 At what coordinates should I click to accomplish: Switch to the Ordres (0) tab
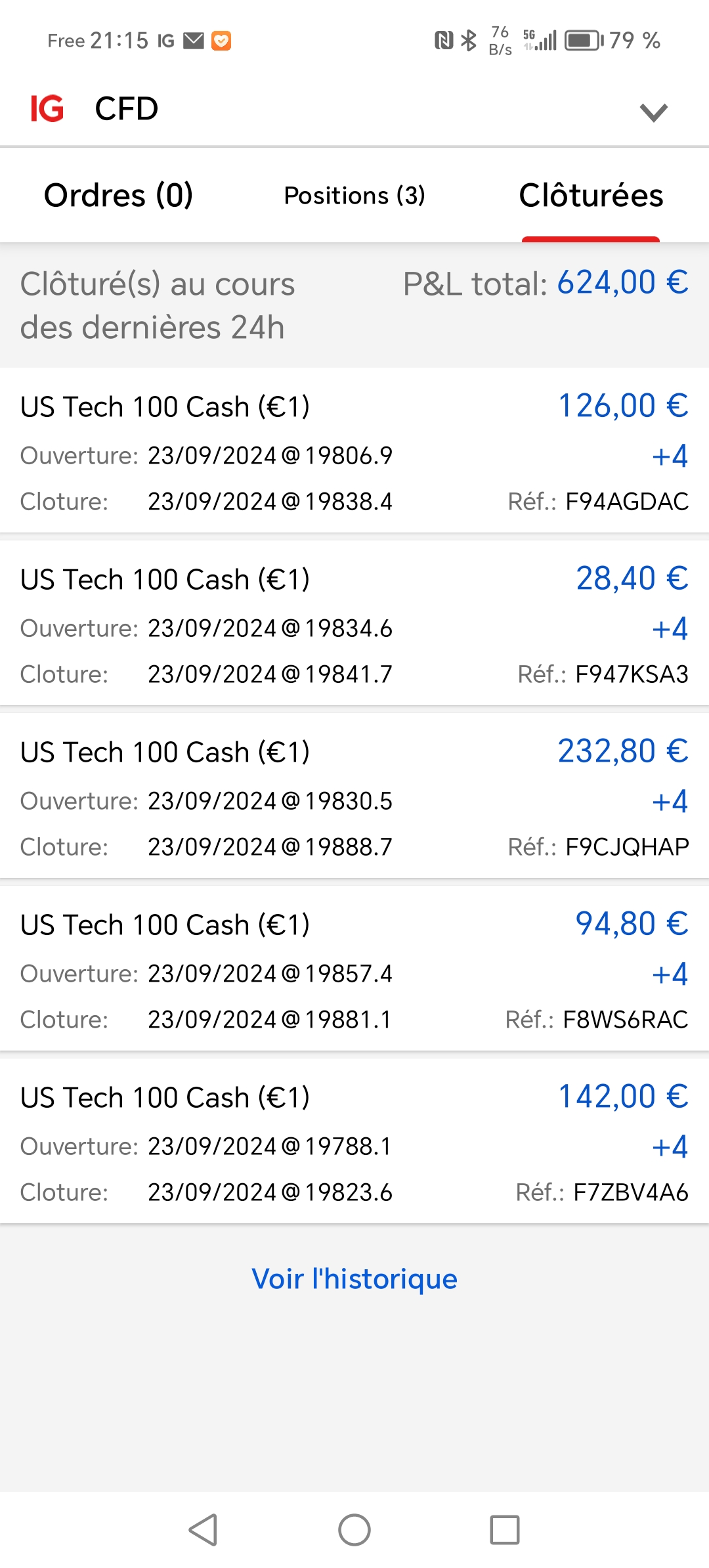118,196
